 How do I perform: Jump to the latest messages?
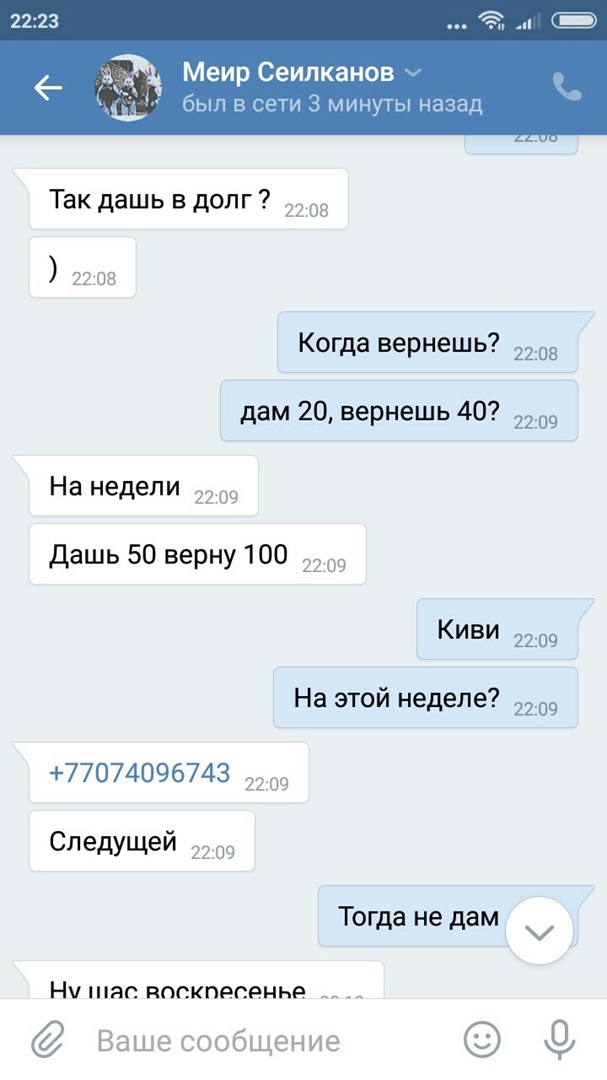click(x=539, y=932)
